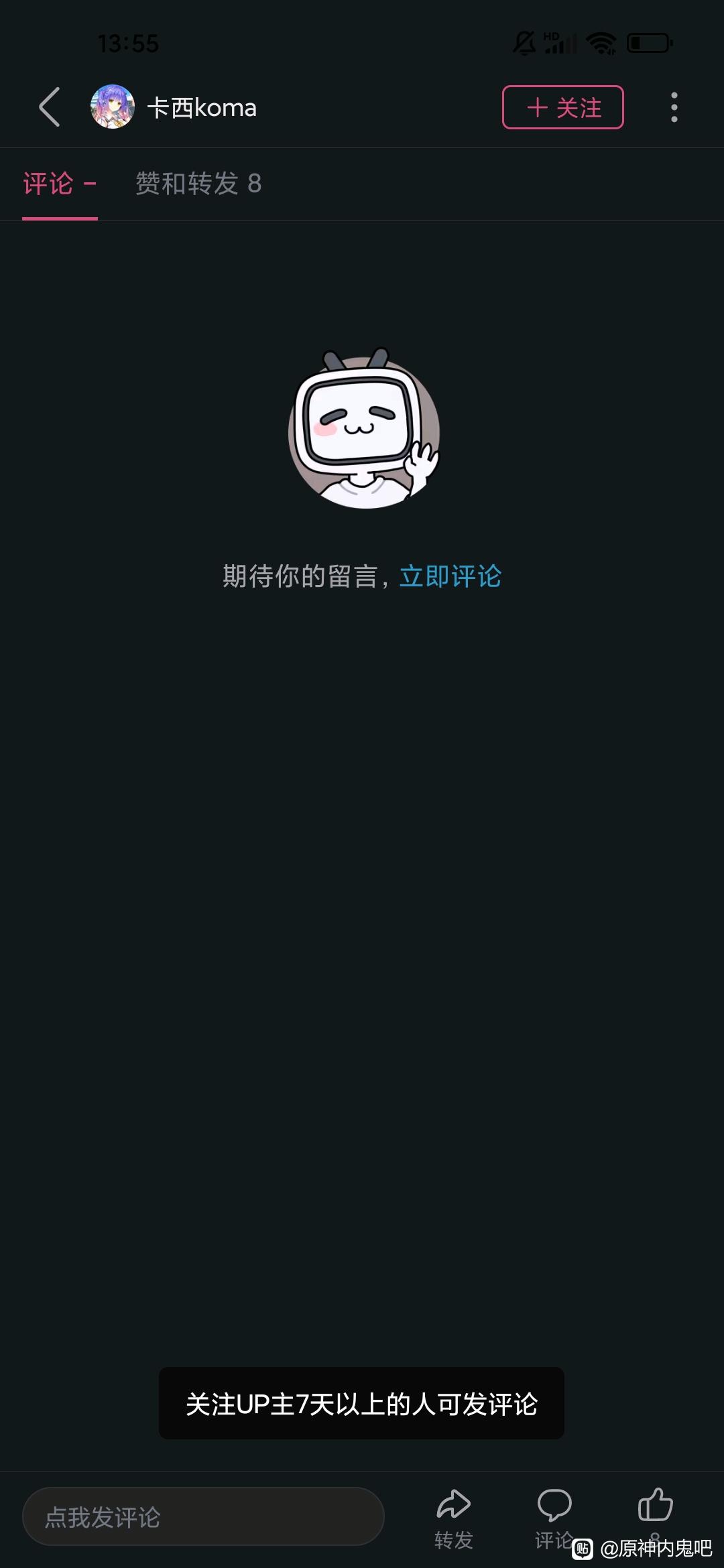Image resolution: width=724 pixels, height=1568 pixels.
Task: Open 卡西koma's profile avatar
Action: 113,107
